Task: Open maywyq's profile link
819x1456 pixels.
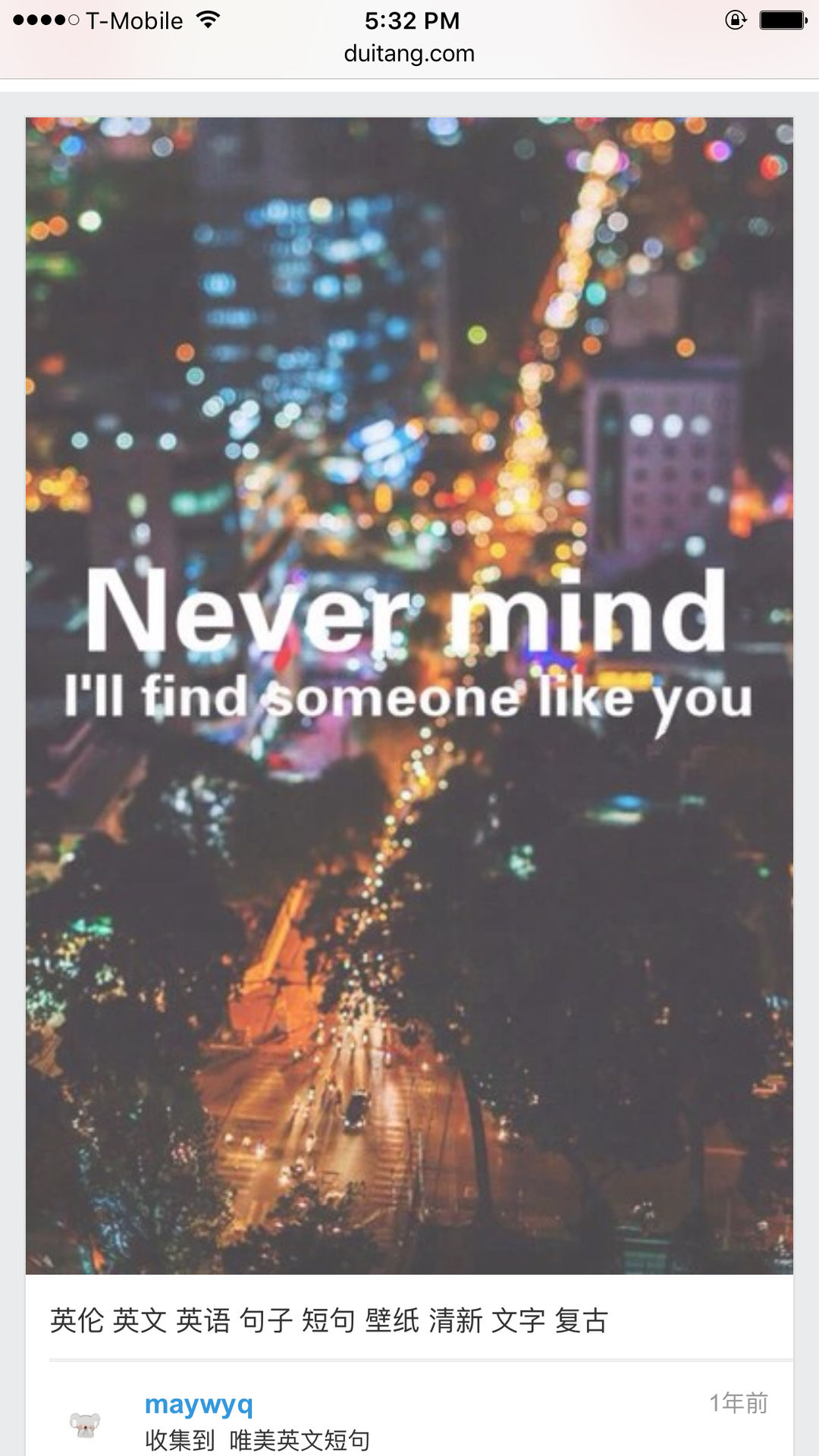Action: (199, 1404)
